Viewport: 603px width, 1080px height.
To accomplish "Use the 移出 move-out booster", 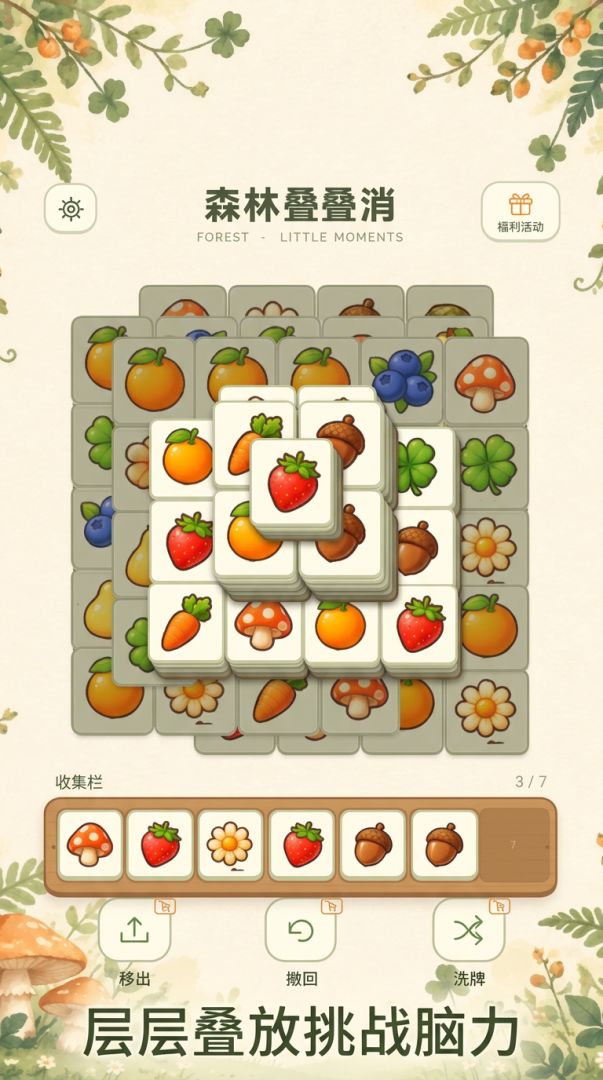I will pos(134,930).
